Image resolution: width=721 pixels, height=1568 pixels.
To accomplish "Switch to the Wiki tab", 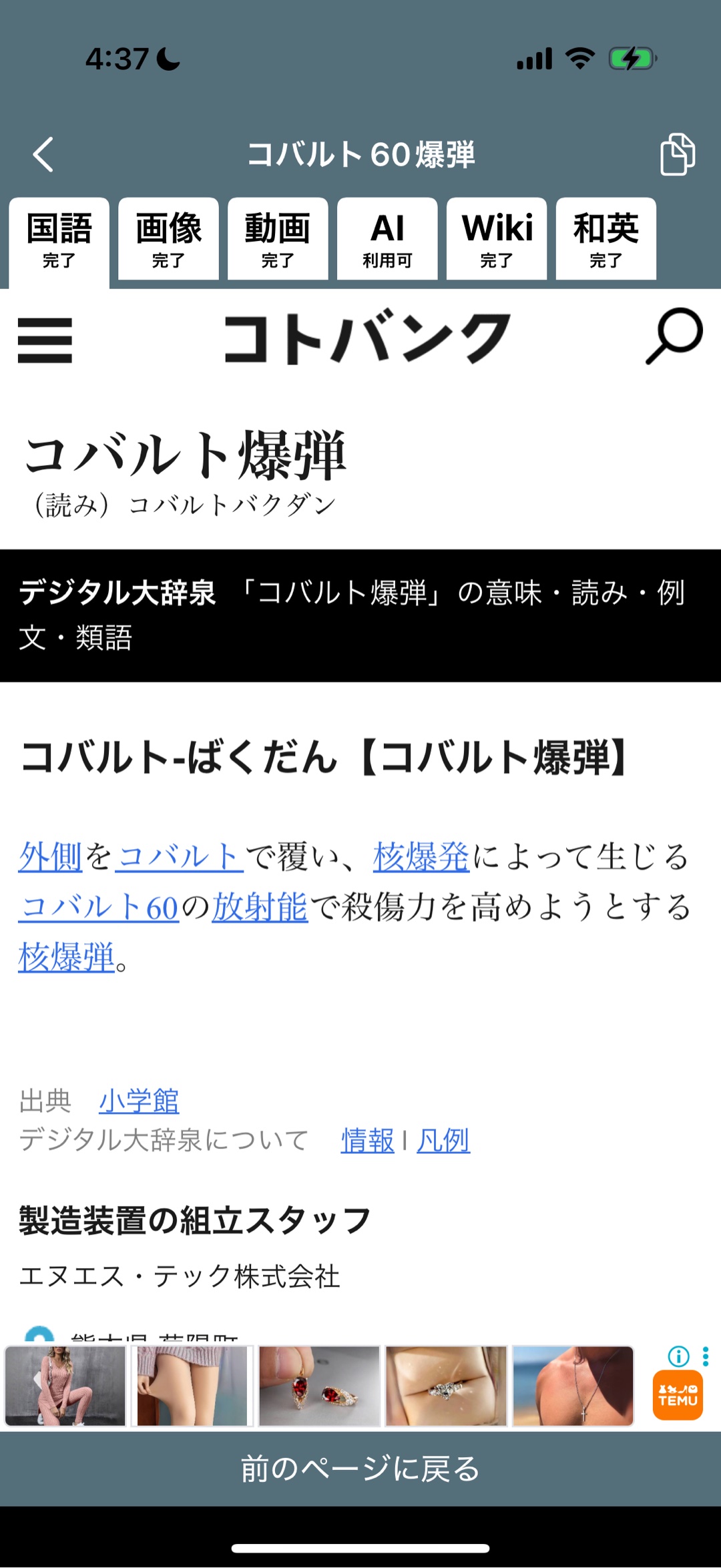I will (x=497, y=240).
